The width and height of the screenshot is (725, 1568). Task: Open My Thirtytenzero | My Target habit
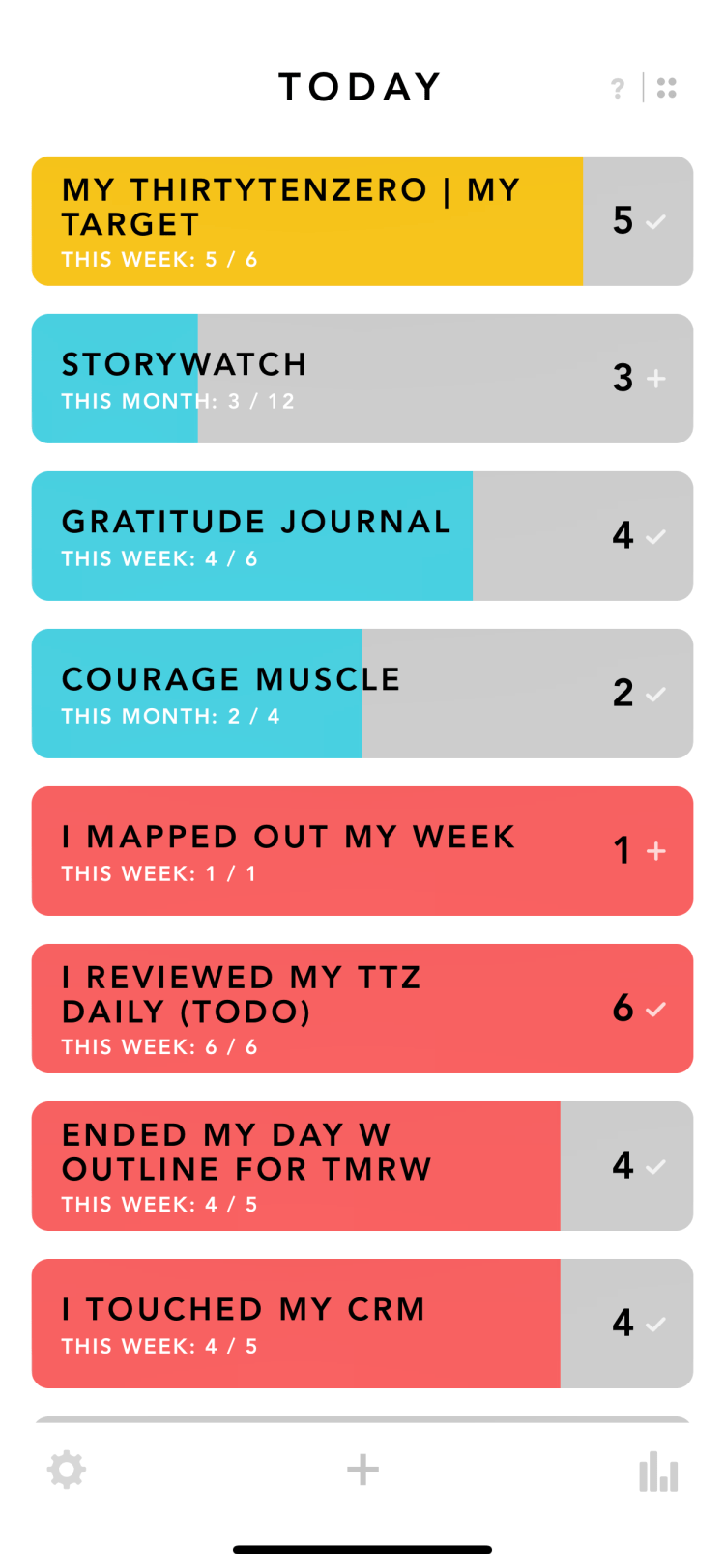coord(290,221)
